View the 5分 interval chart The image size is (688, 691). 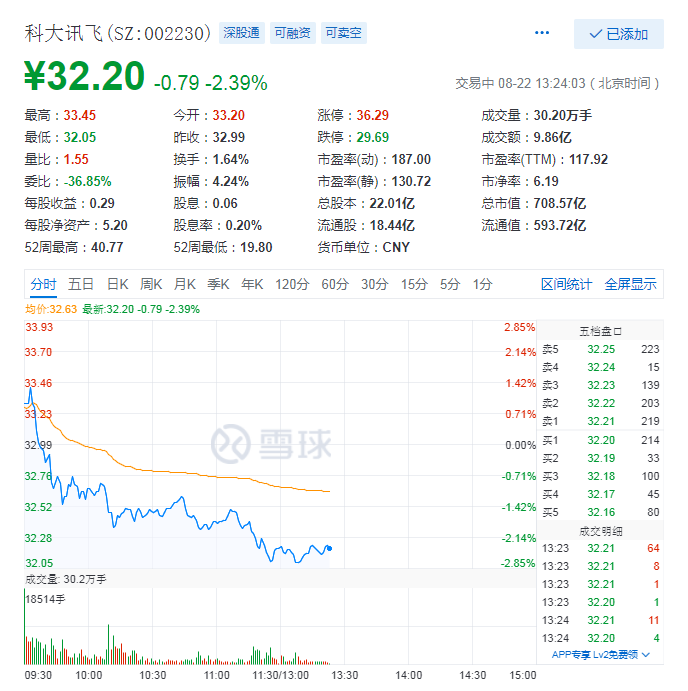(x=450, y=285)
